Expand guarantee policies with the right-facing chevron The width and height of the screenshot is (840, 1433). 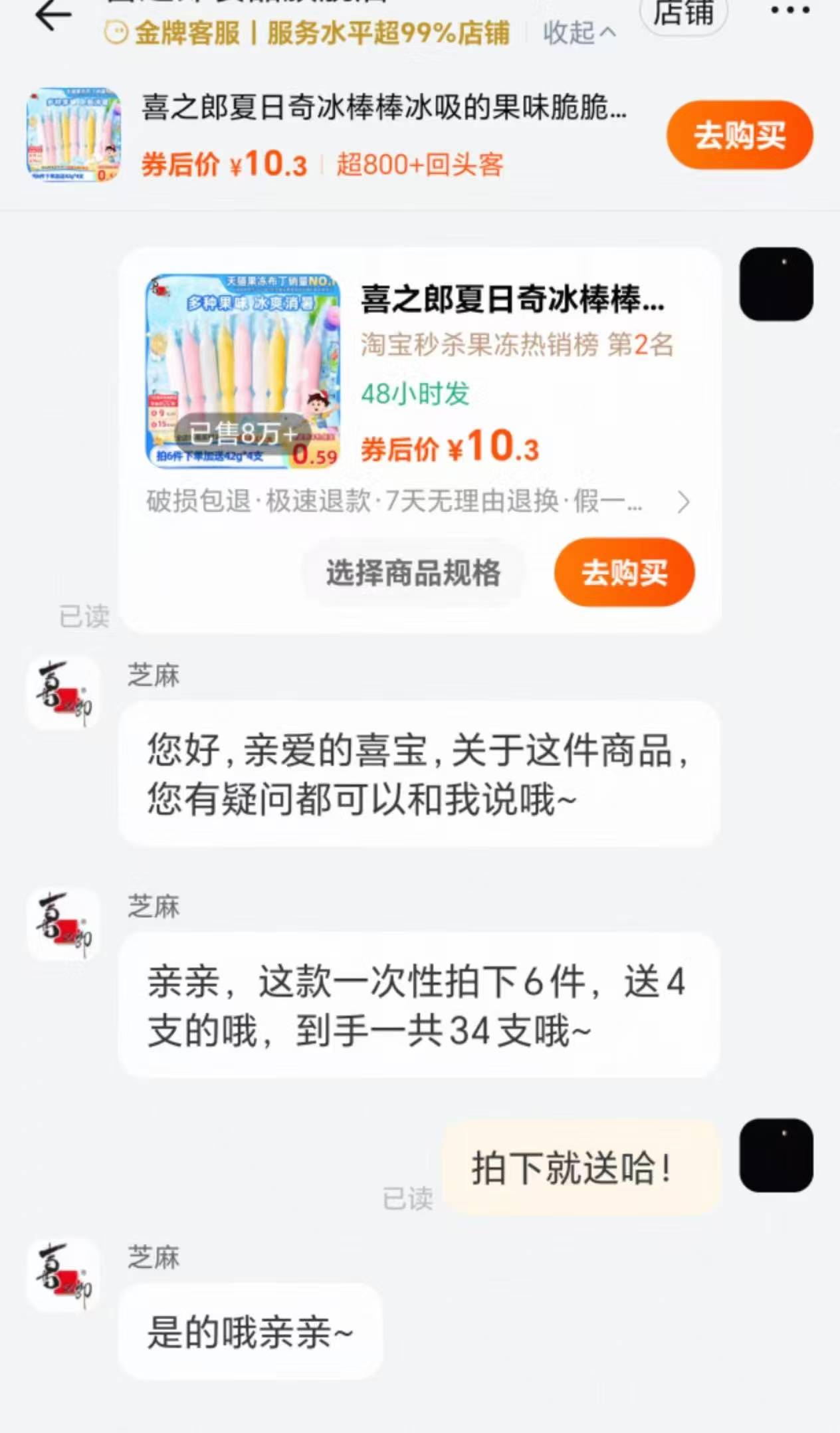click(x=686, y=503)
